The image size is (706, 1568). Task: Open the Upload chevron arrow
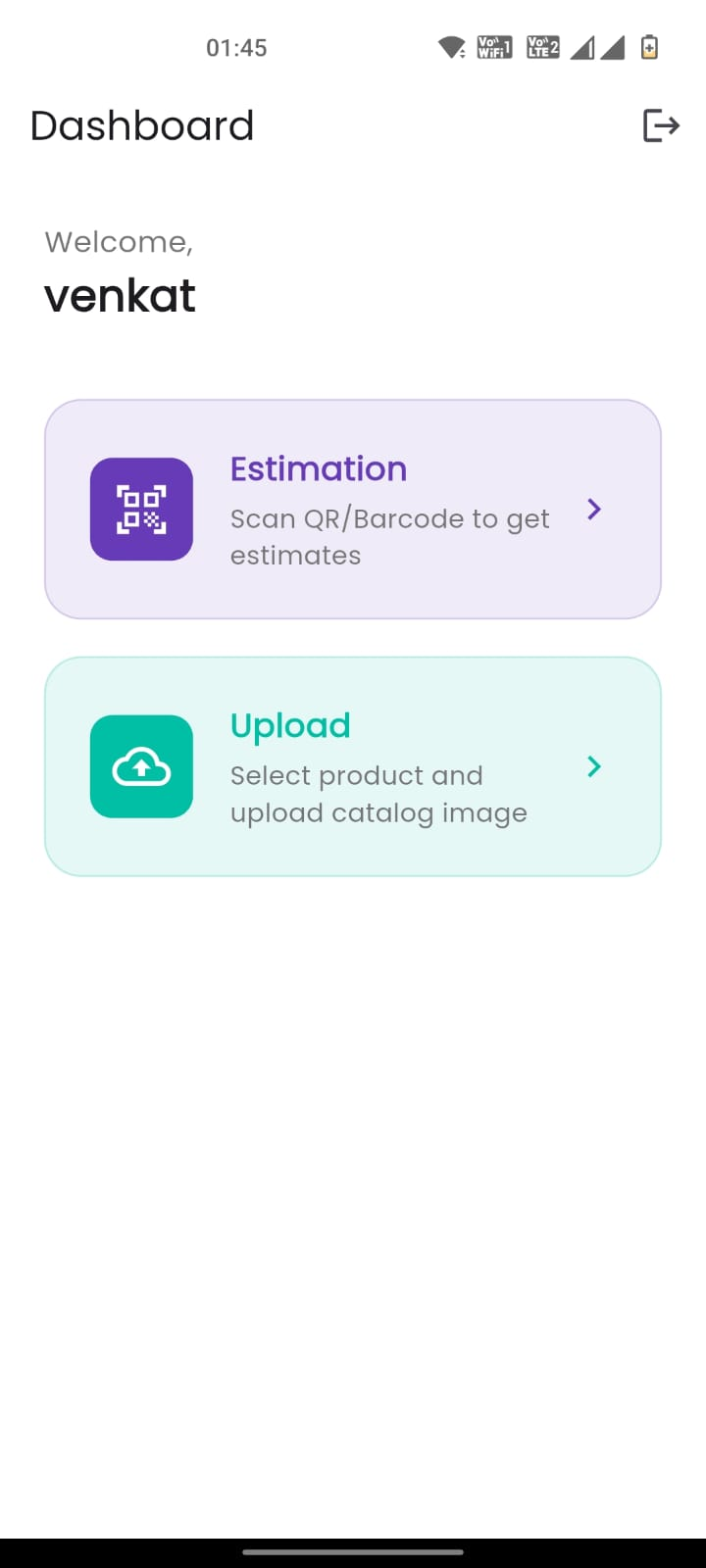[x=593, y=766]
